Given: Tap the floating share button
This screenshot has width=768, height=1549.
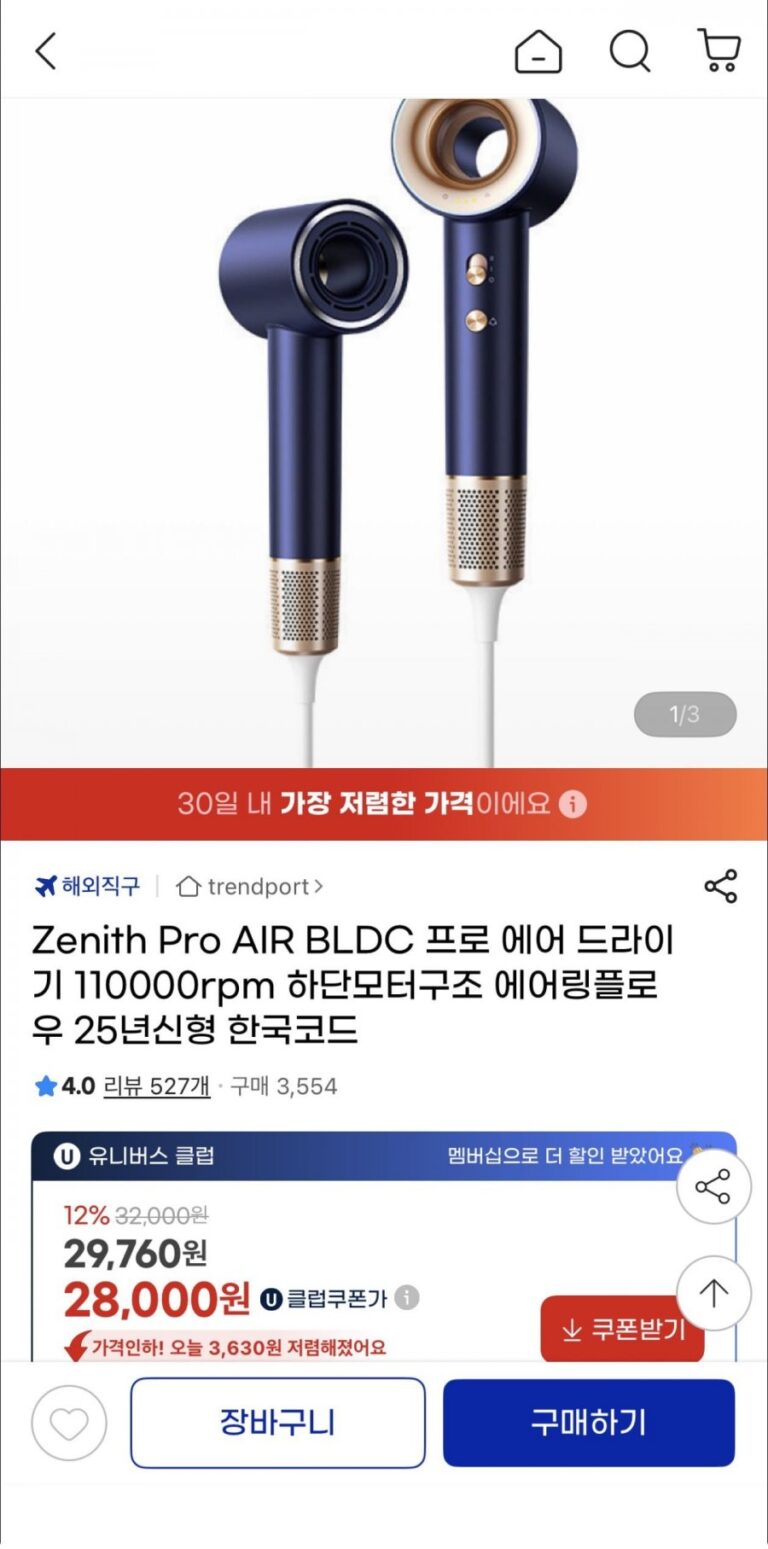Looking at the screenshot, I should point(713,1188).
